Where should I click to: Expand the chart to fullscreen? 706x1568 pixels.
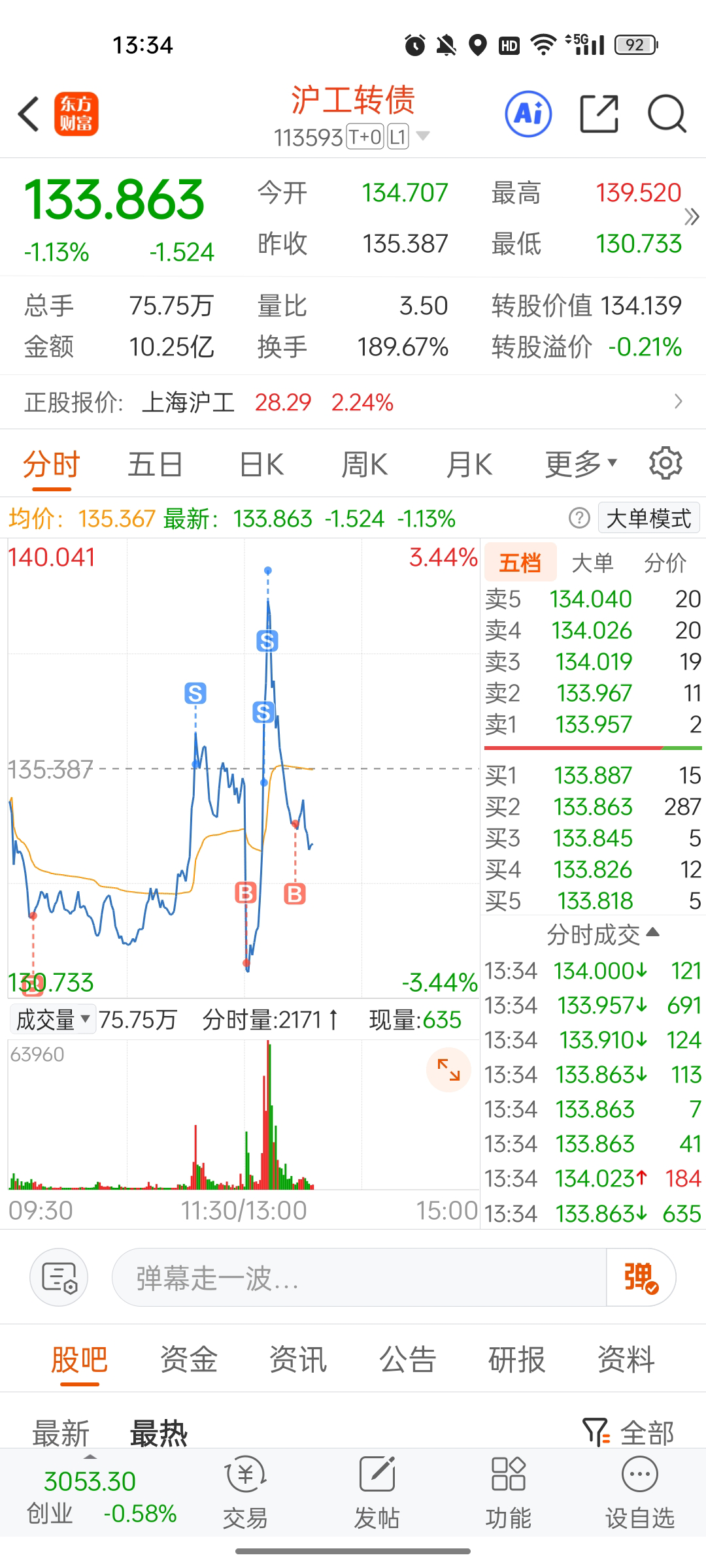[x=448, y=1070]
